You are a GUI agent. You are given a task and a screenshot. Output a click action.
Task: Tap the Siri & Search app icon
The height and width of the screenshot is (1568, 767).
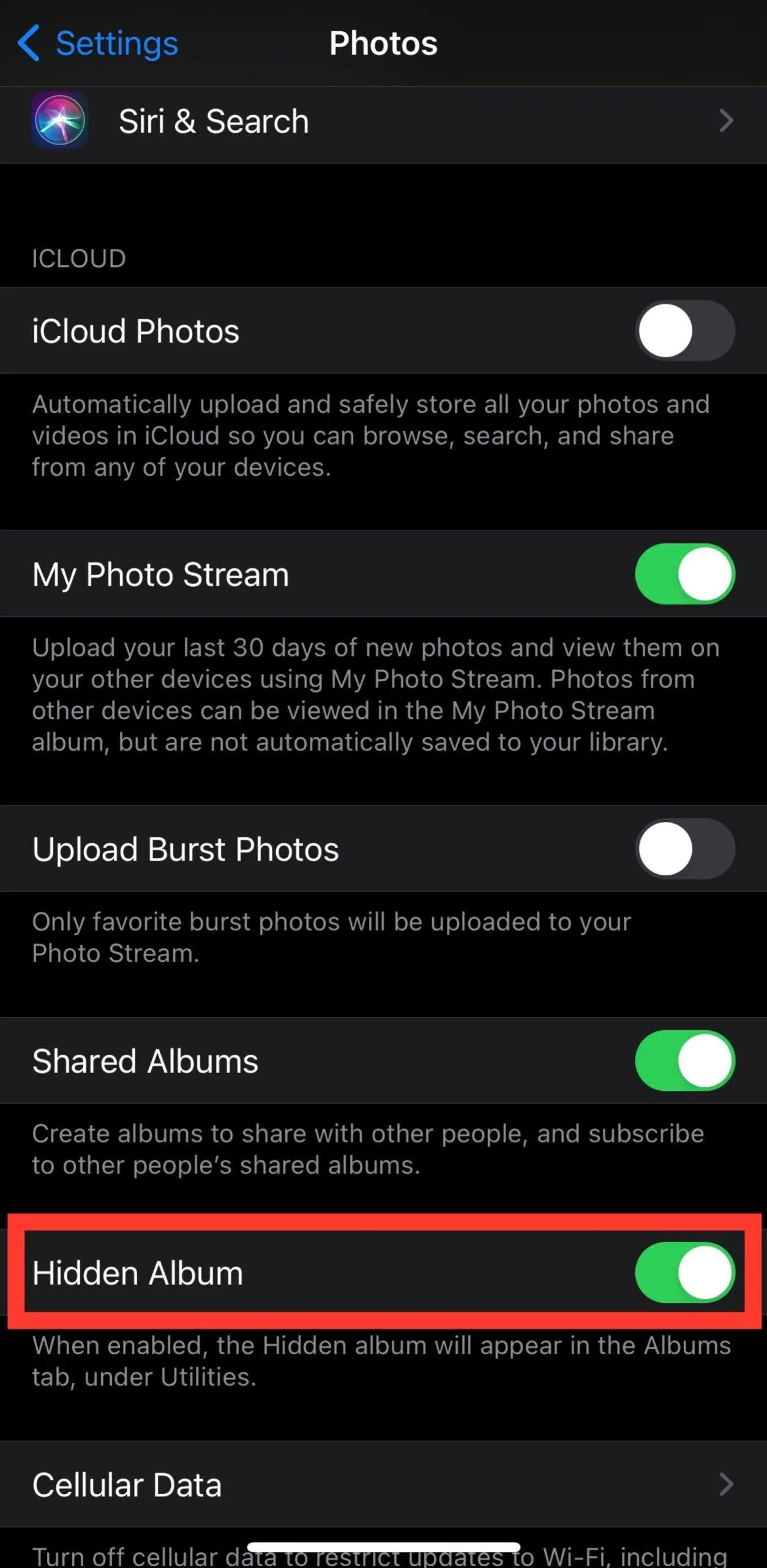click(x=60, y=121)
